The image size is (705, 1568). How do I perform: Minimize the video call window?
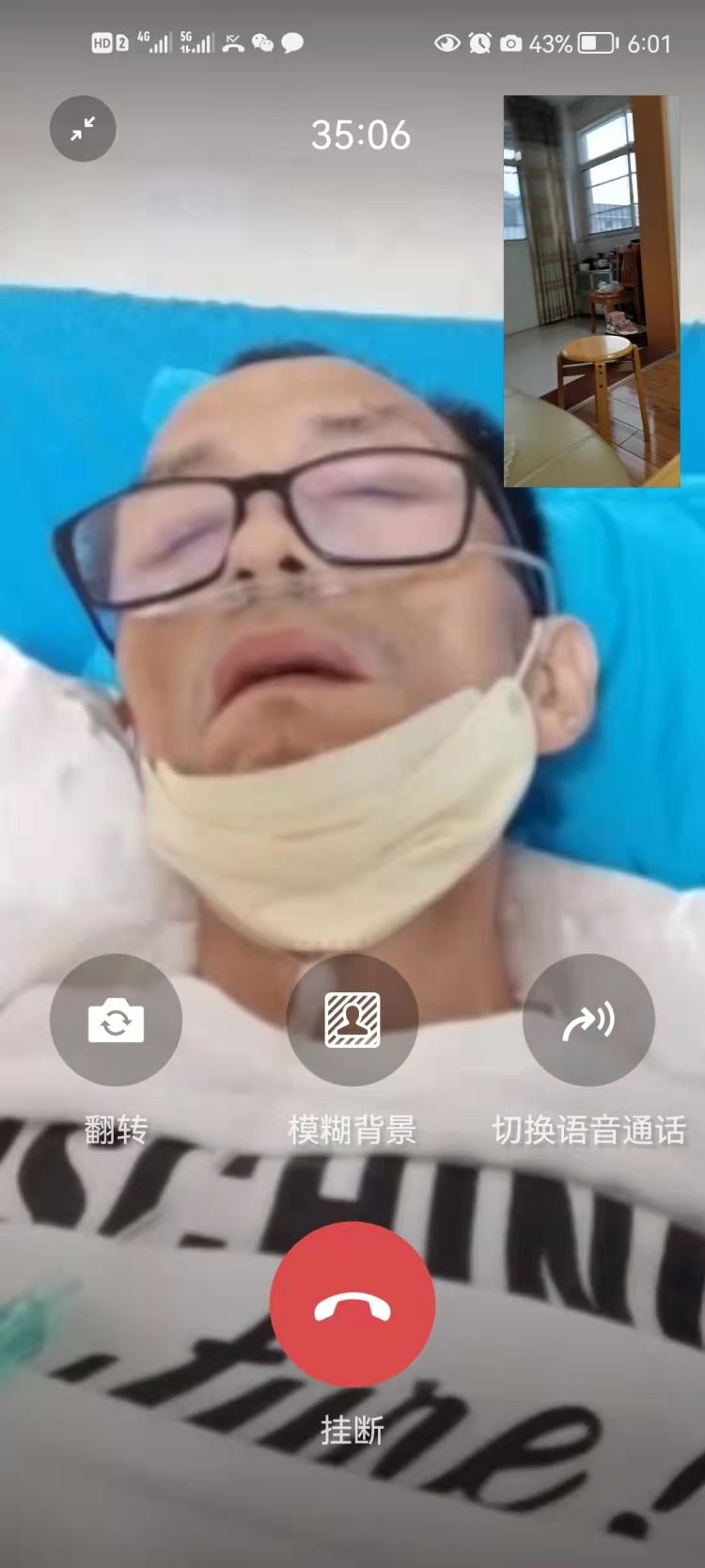click(83, 129)
